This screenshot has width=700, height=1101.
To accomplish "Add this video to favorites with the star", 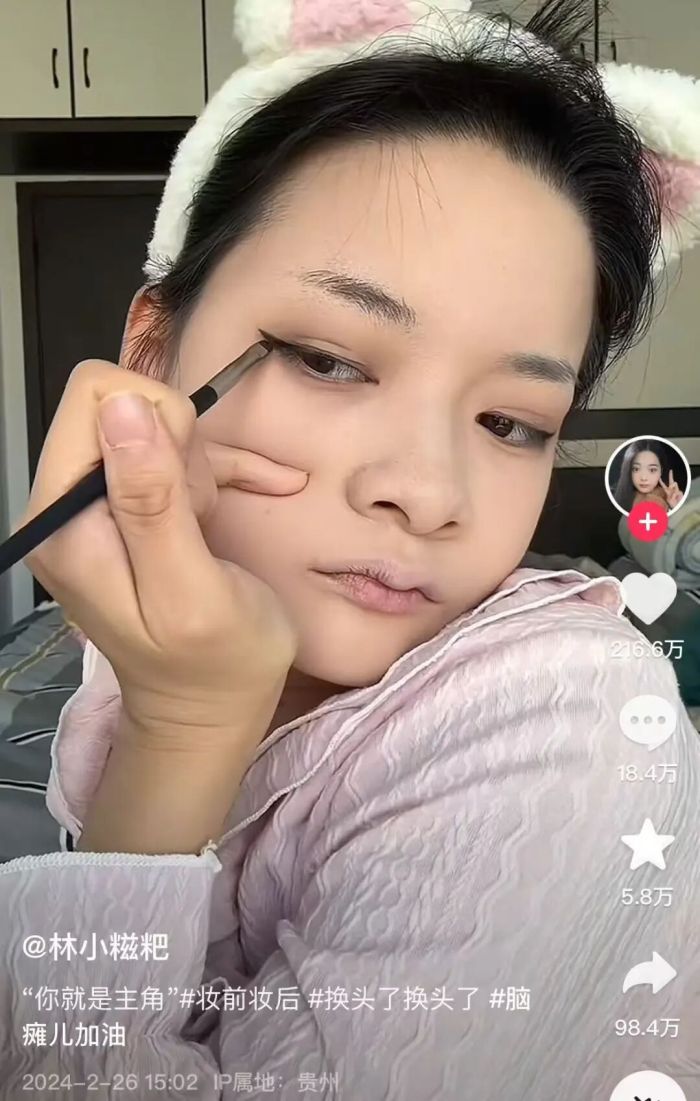I will click(648, 847).
